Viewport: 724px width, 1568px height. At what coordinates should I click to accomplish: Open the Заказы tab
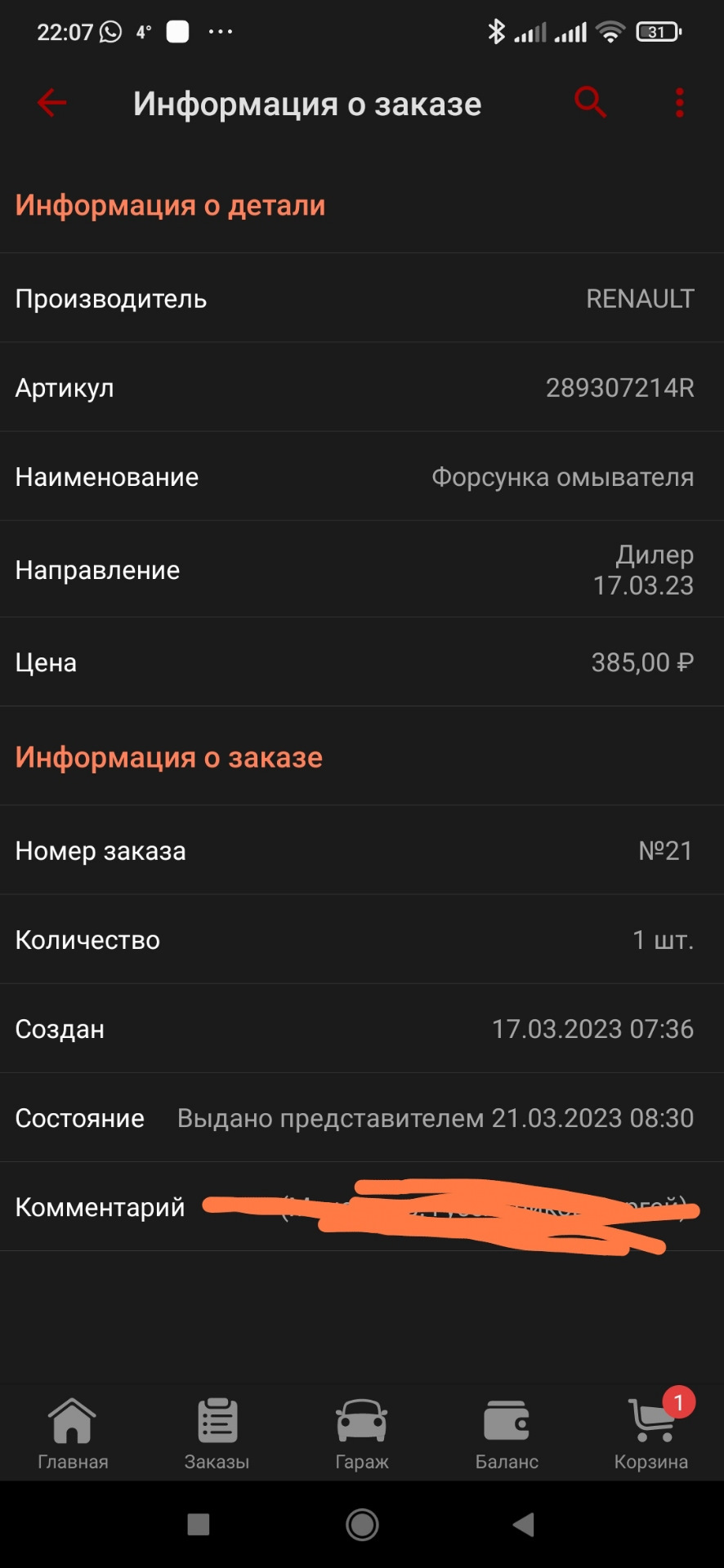[217, 1434]
